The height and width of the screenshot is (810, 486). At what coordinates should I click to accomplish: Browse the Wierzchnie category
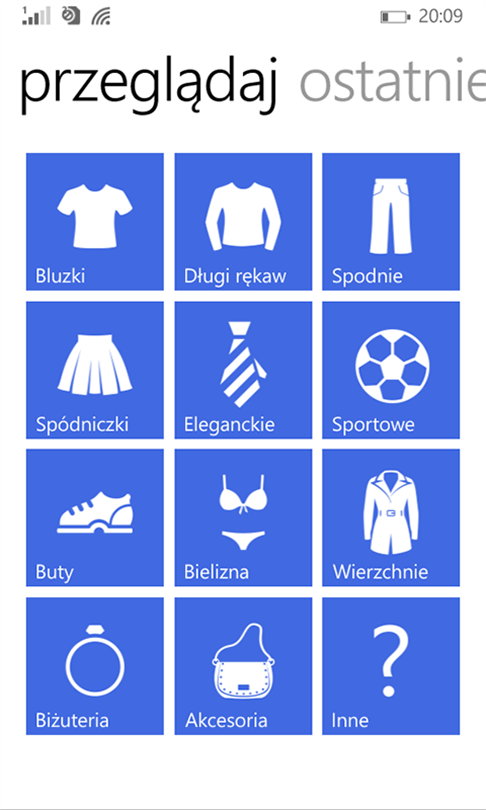click(391, 518)
